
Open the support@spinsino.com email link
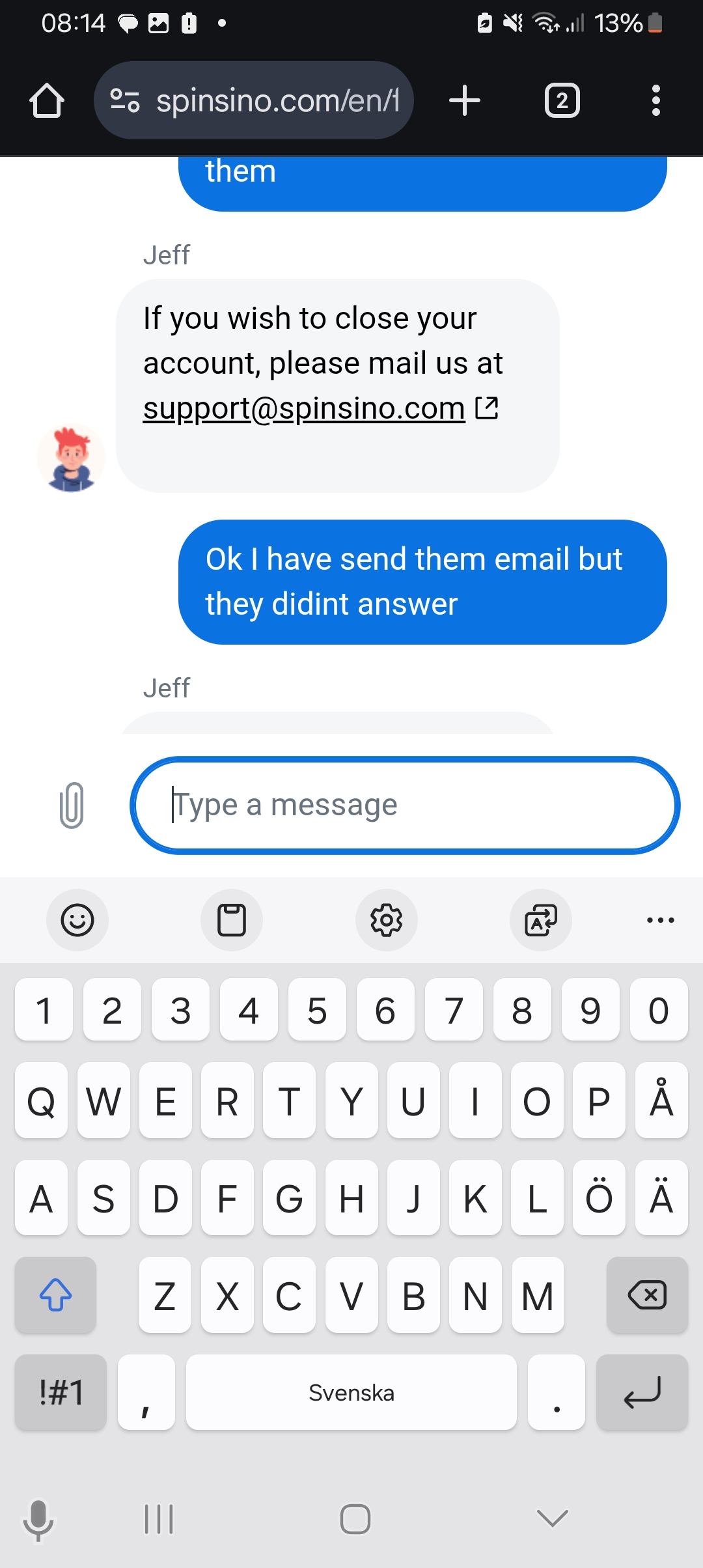305,408
